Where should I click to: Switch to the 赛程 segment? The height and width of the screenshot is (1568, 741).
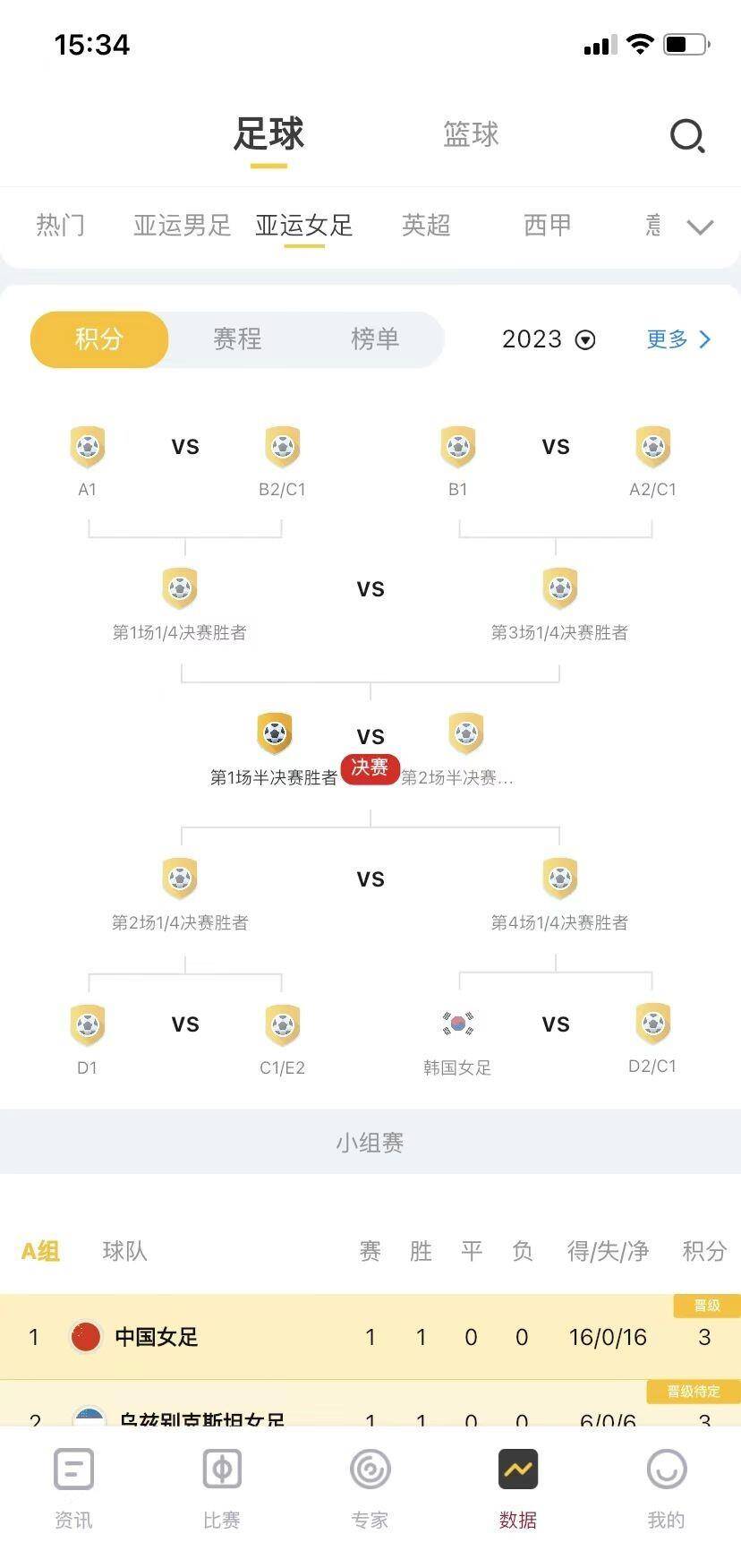point(237,338)
